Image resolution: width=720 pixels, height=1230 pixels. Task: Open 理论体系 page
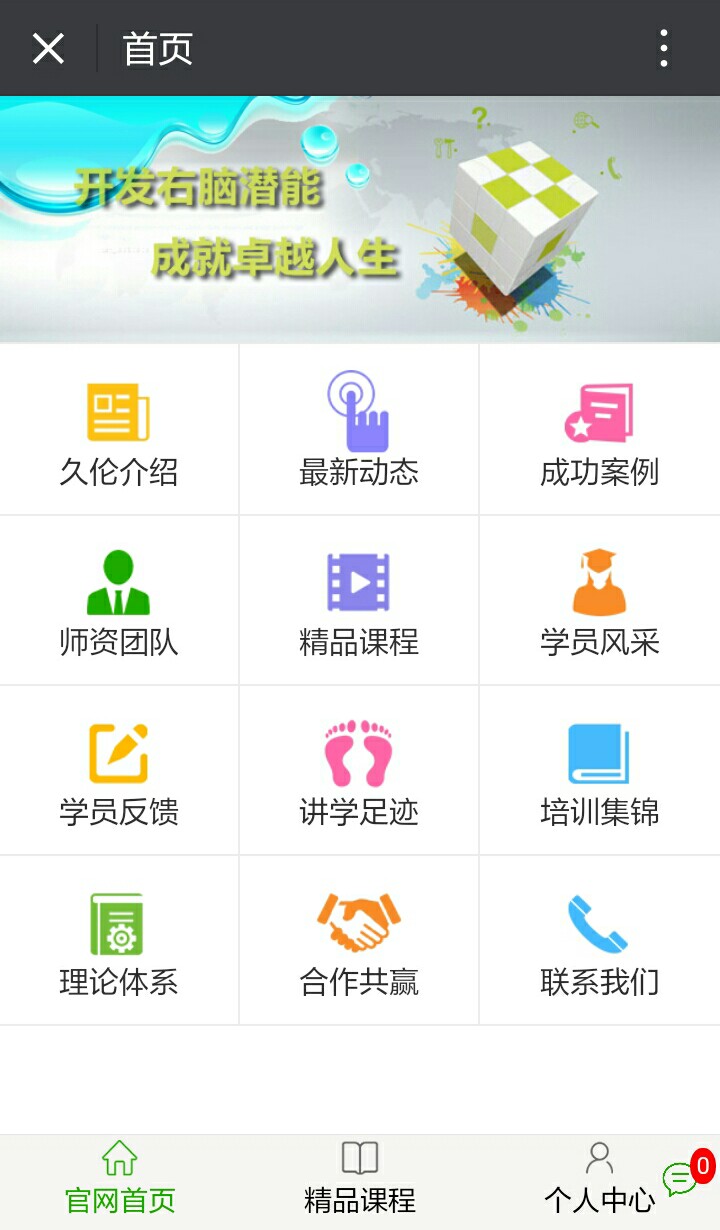point(119,940)
